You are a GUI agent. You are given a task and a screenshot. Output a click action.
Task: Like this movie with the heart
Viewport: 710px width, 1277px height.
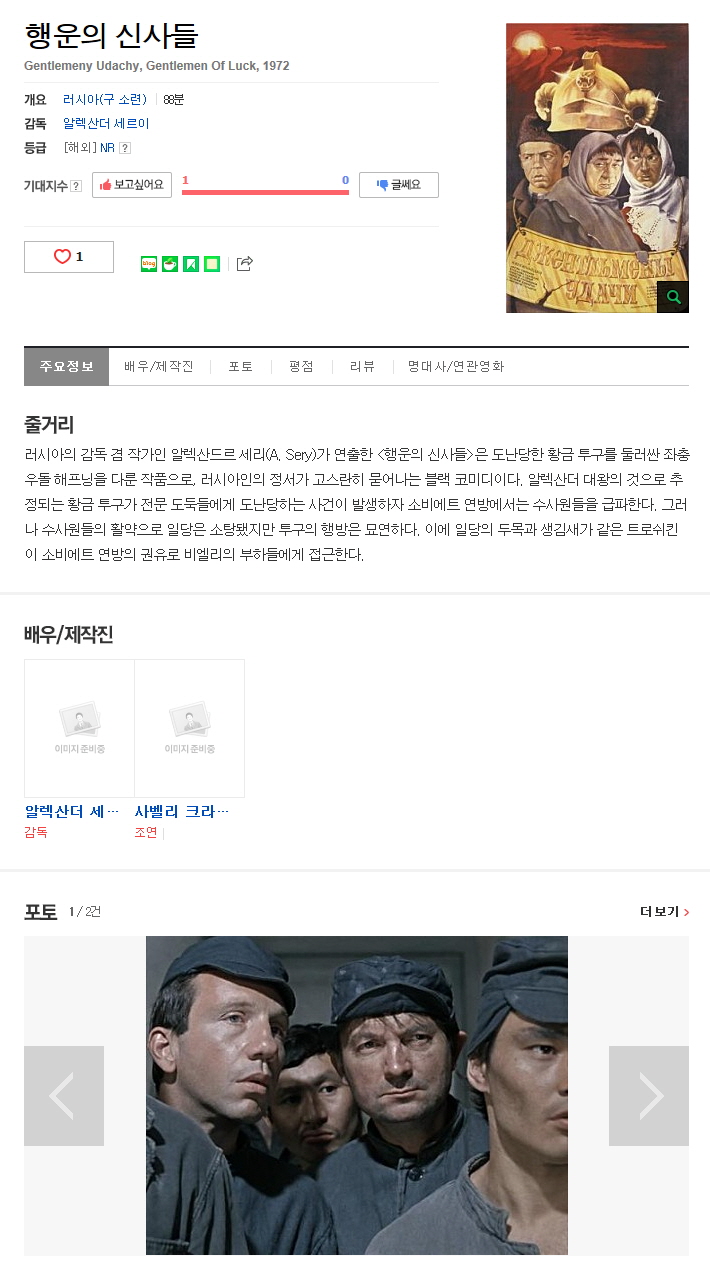coord(69,257)
